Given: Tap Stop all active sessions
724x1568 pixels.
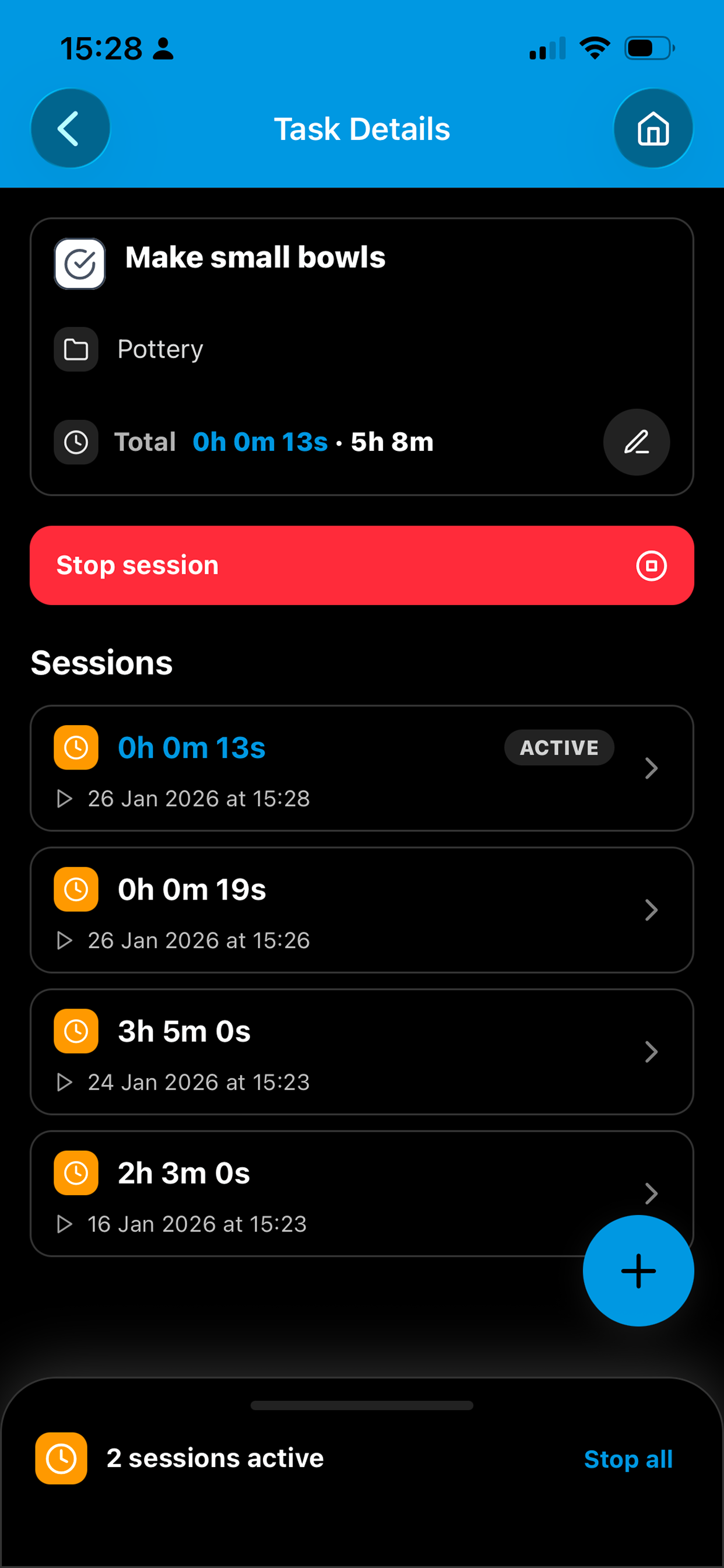Looking at the screenshot, I should [628, 1459].
